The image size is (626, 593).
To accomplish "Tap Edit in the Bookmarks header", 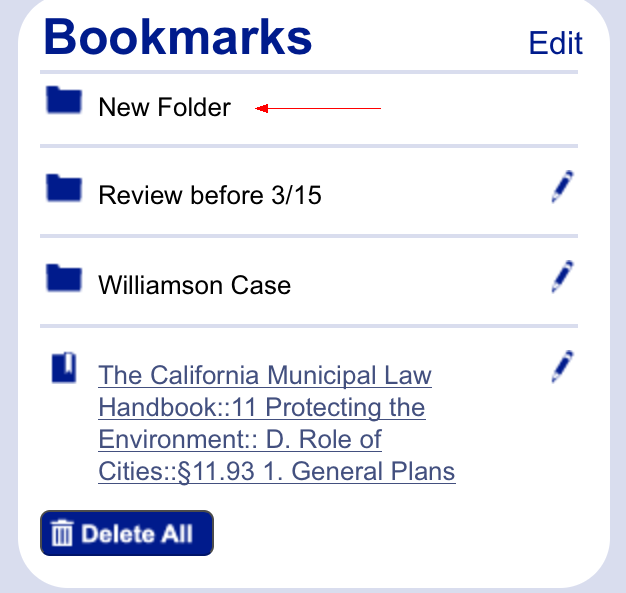I will pos(555,43).
